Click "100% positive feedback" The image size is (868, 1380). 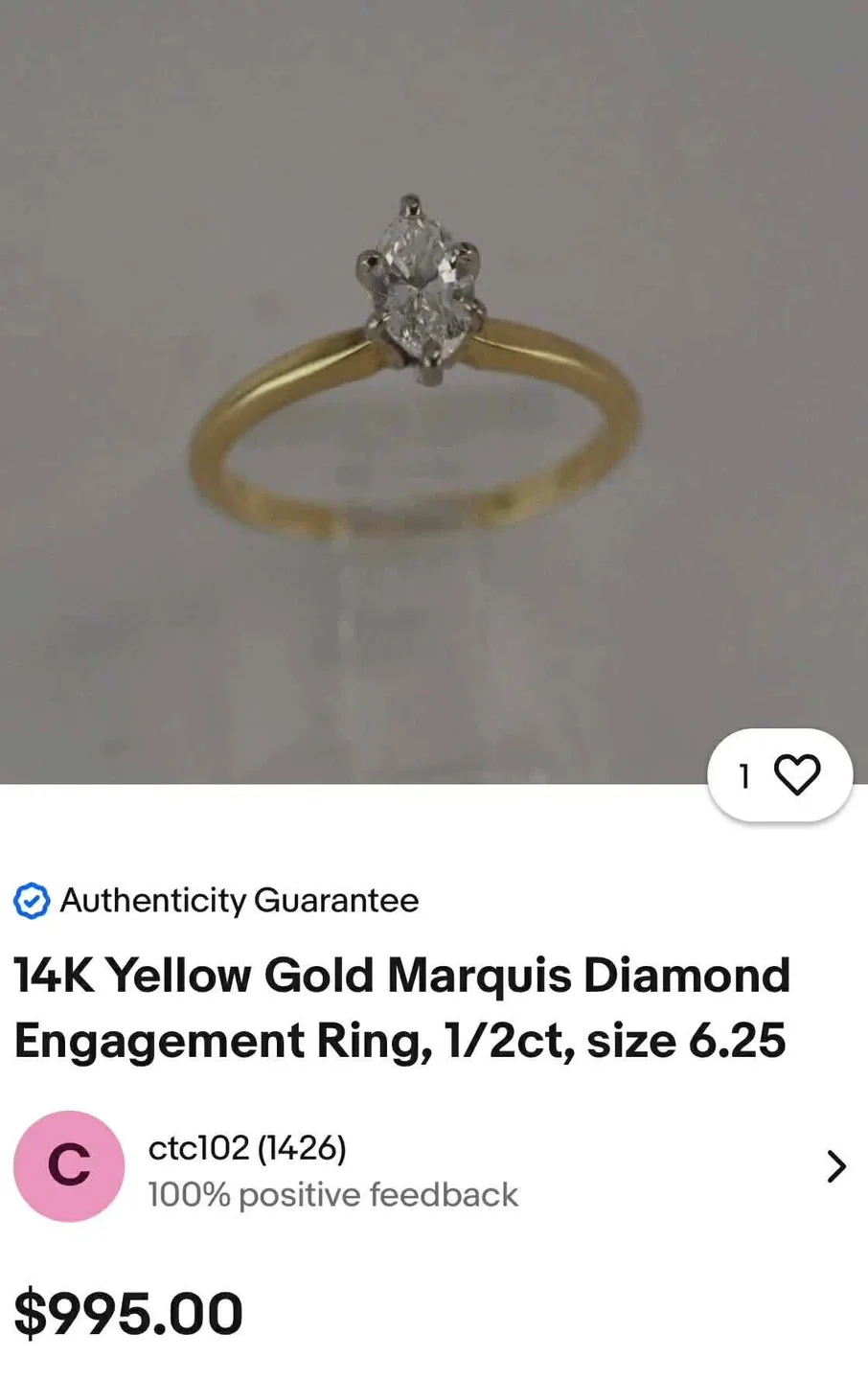coord(332,1196)
